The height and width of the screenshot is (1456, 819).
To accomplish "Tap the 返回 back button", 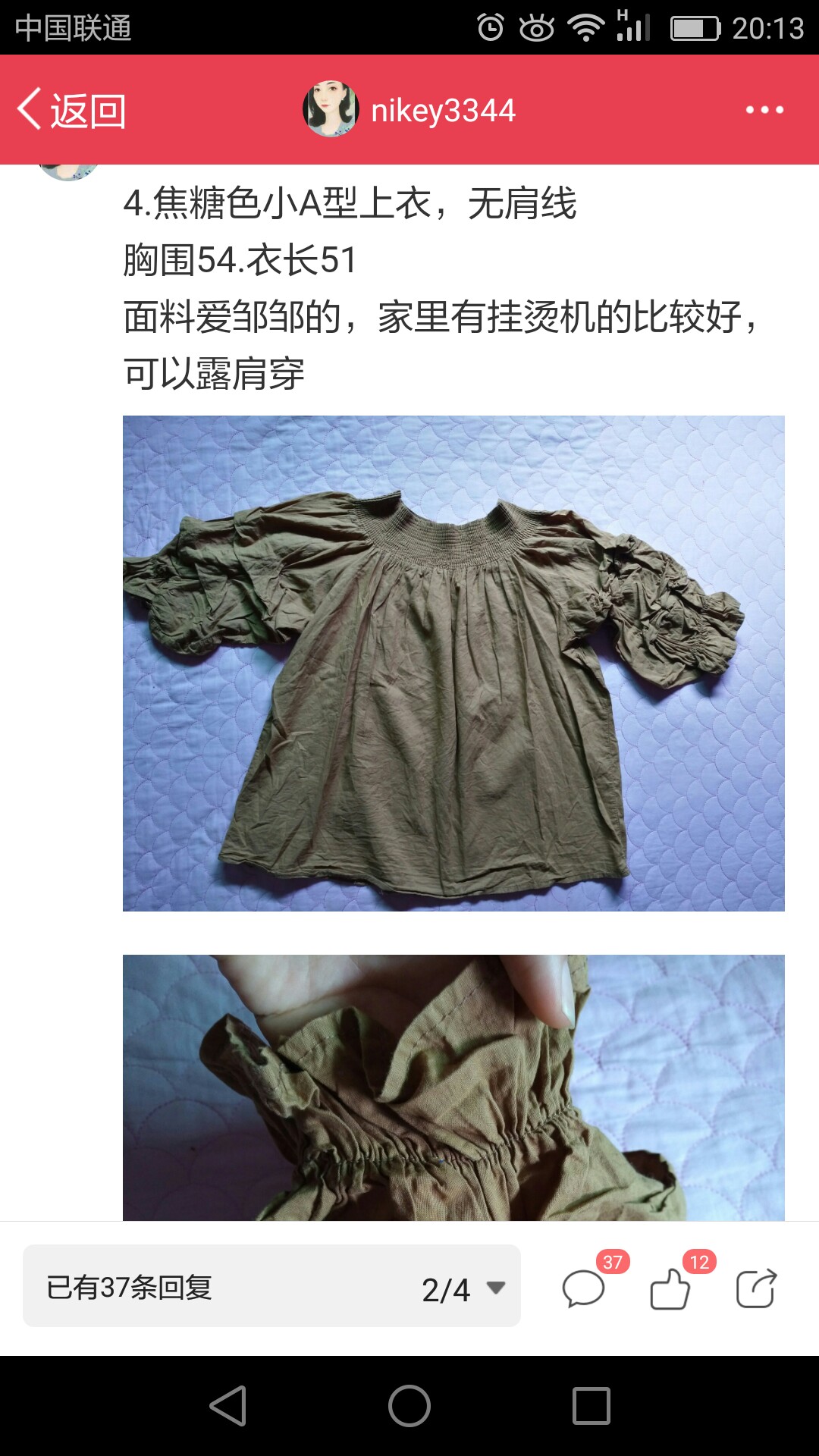I will click(72, 111).
